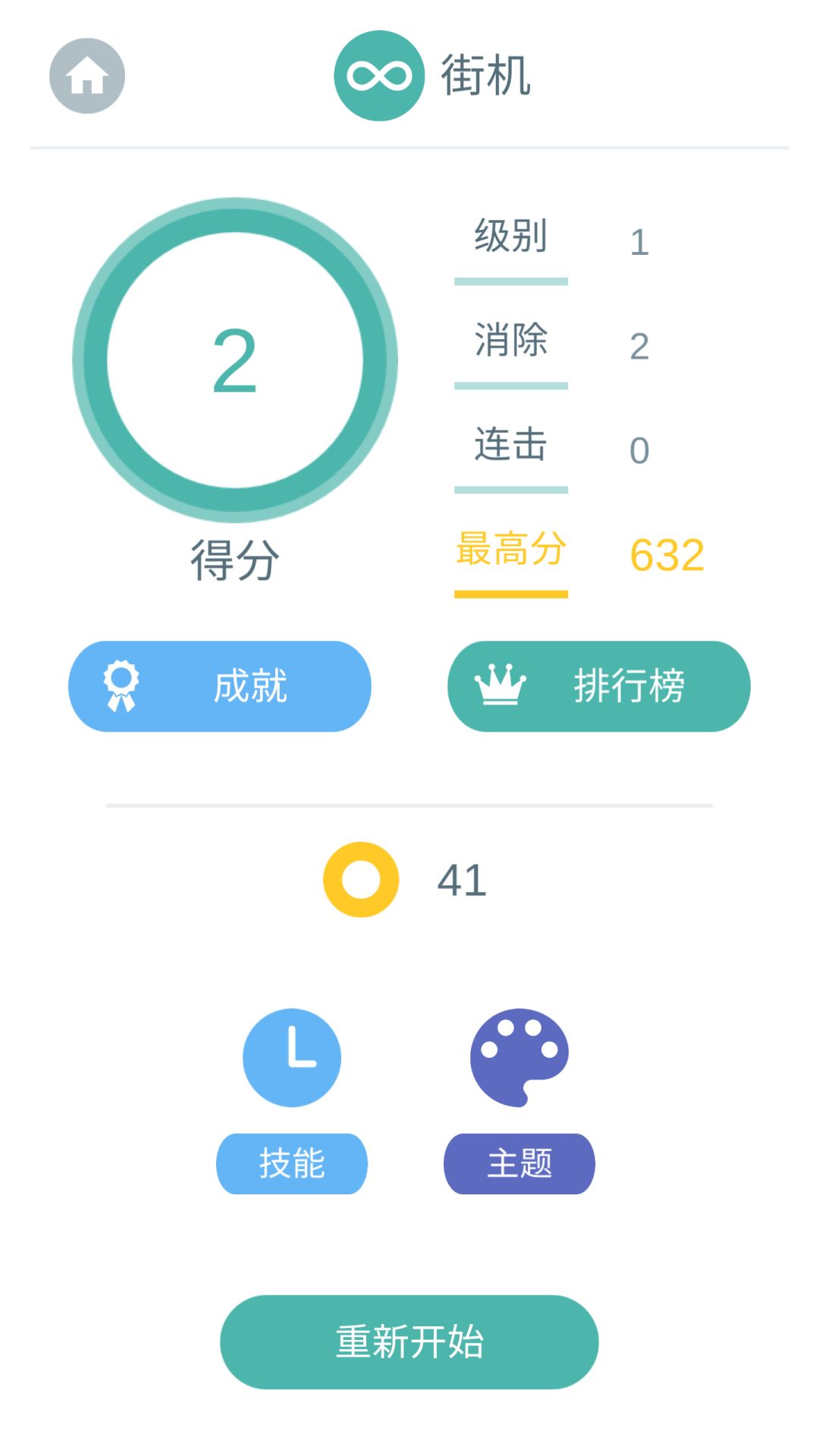Restart the game with 重新开始
Viewport: 819px width, 1456px height.
coord(409,1341)
